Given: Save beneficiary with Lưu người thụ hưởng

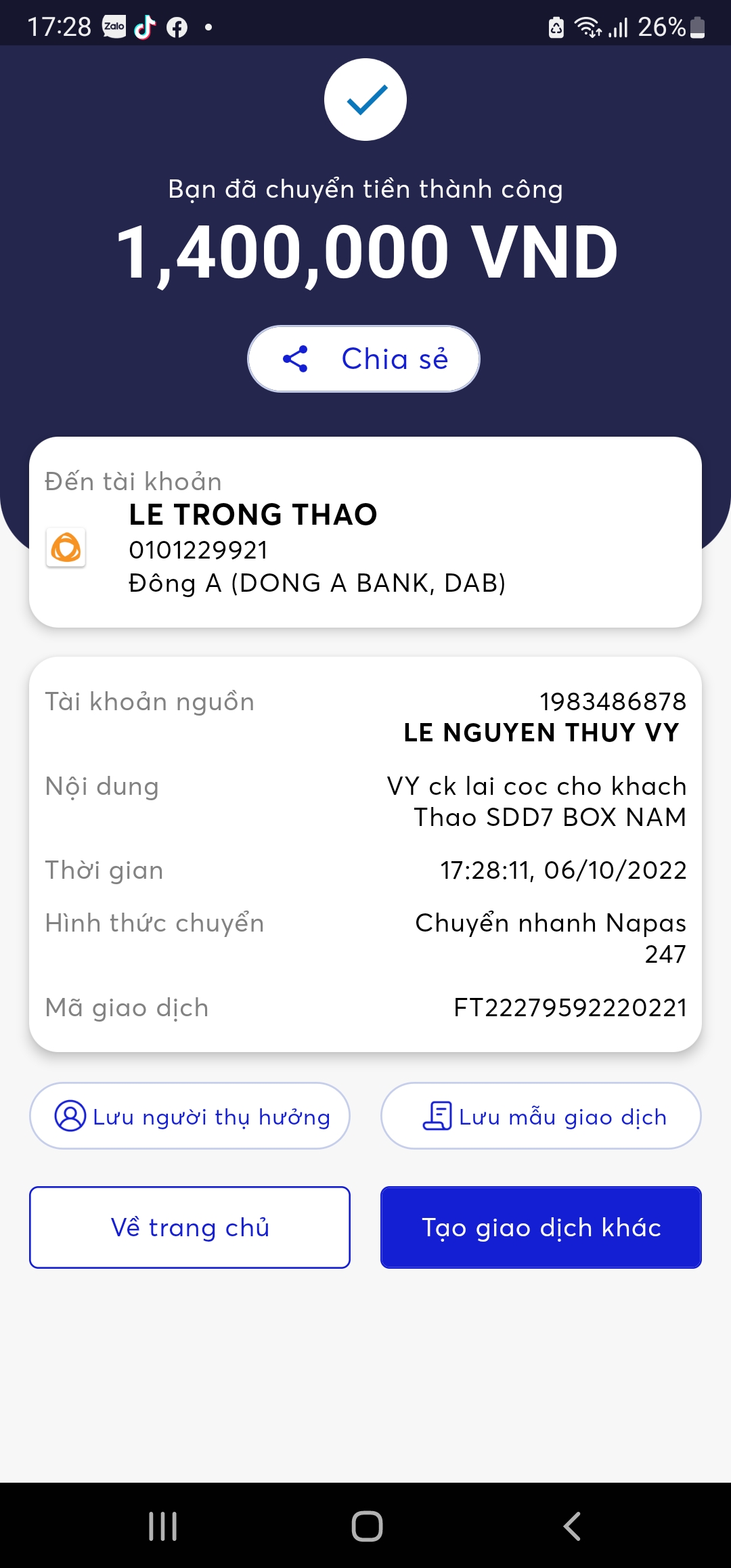Looking at the screenshot, I should pyautogui.click(x=190, y=1116).
